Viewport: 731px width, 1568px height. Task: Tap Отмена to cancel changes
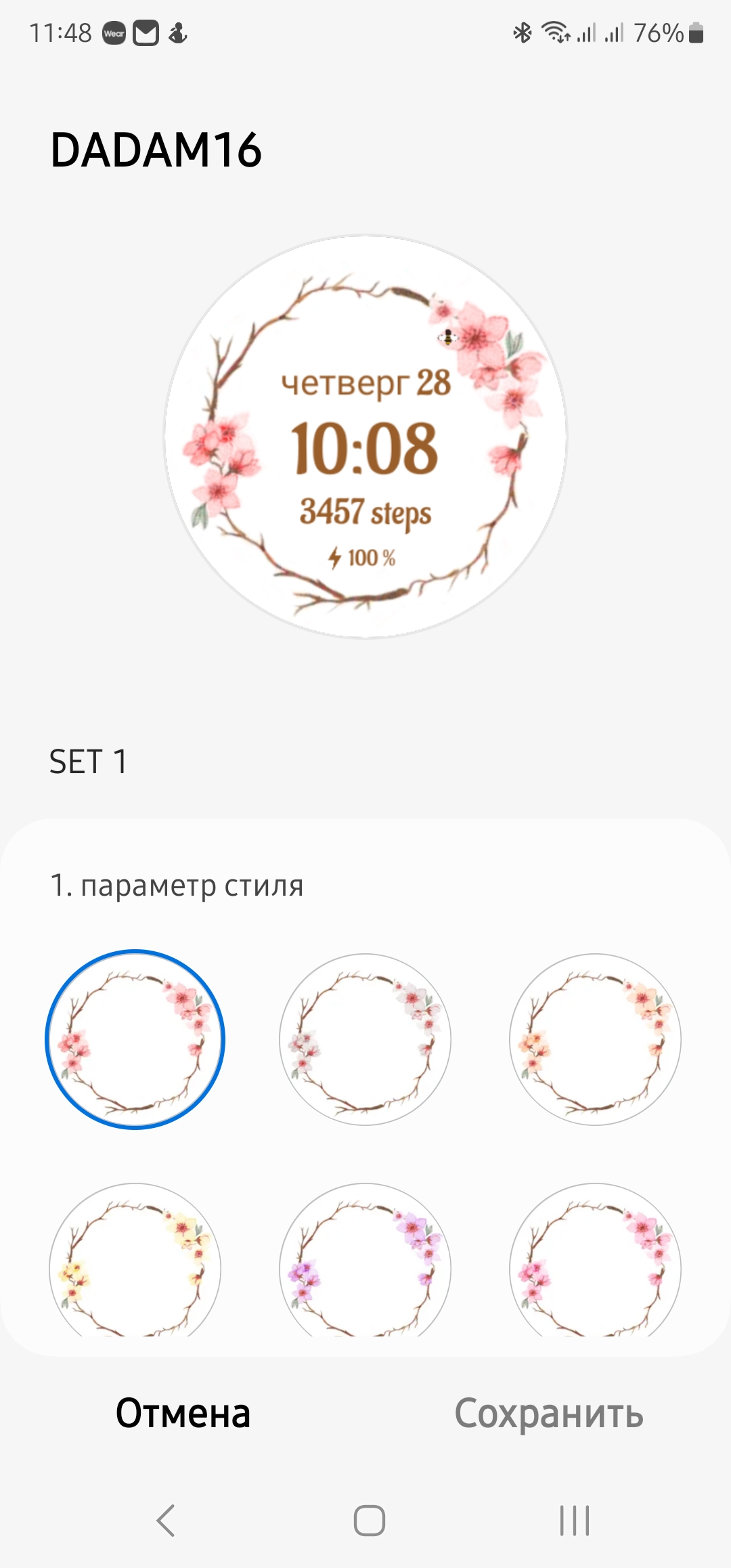(183, 1413)
